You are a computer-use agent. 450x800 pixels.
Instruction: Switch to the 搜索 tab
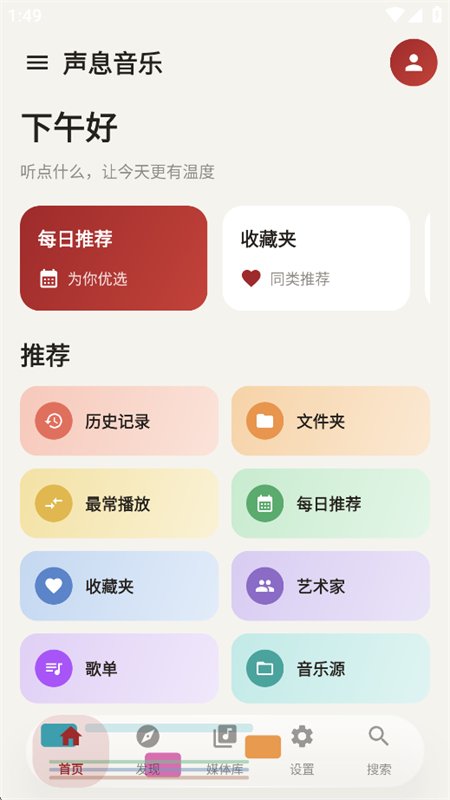click(379, 751)
